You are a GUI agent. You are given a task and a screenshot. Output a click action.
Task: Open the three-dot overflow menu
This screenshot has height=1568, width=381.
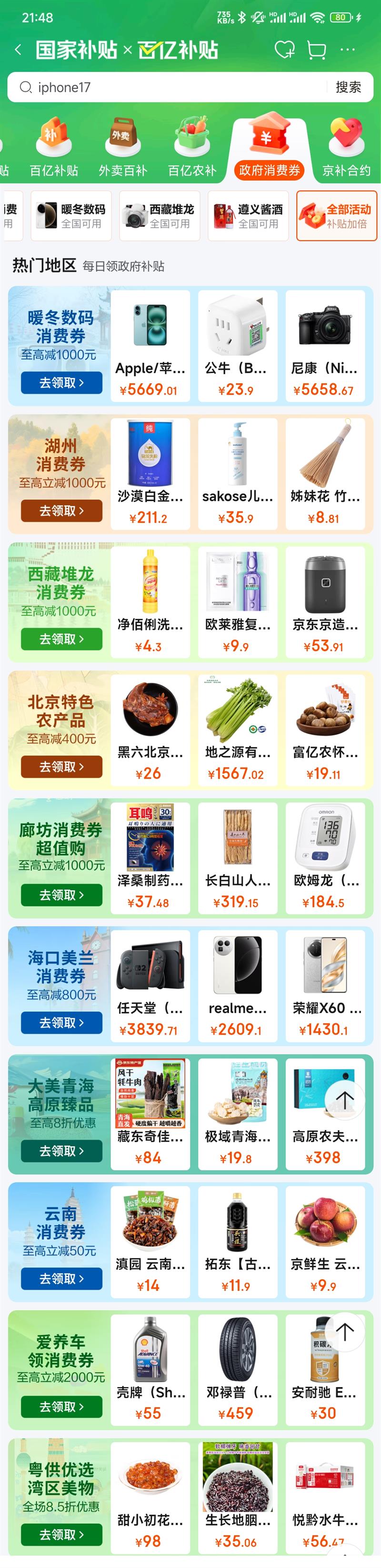click(348, 50)
